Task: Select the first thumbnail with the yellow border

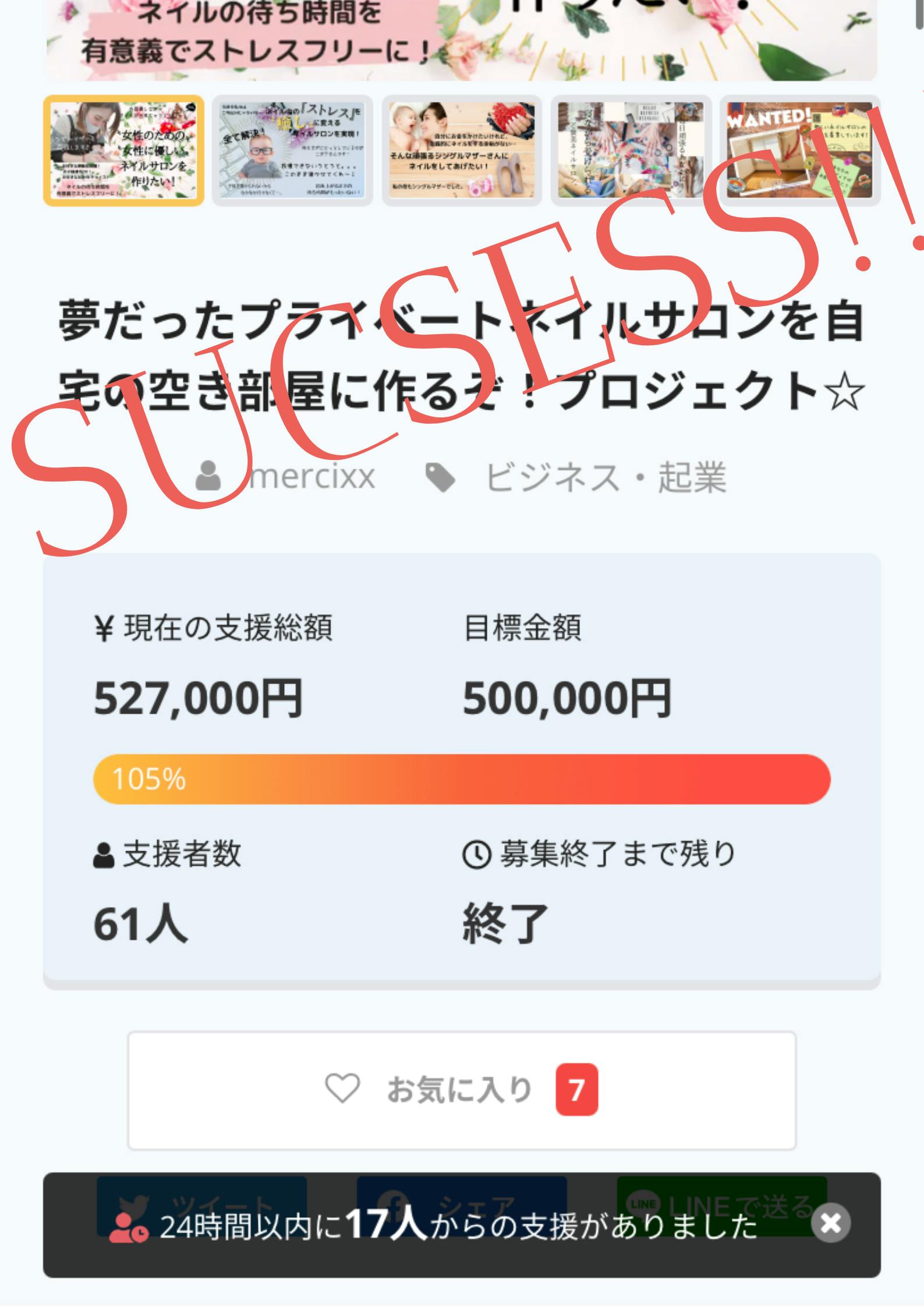Action: click(x=123, y=150)
